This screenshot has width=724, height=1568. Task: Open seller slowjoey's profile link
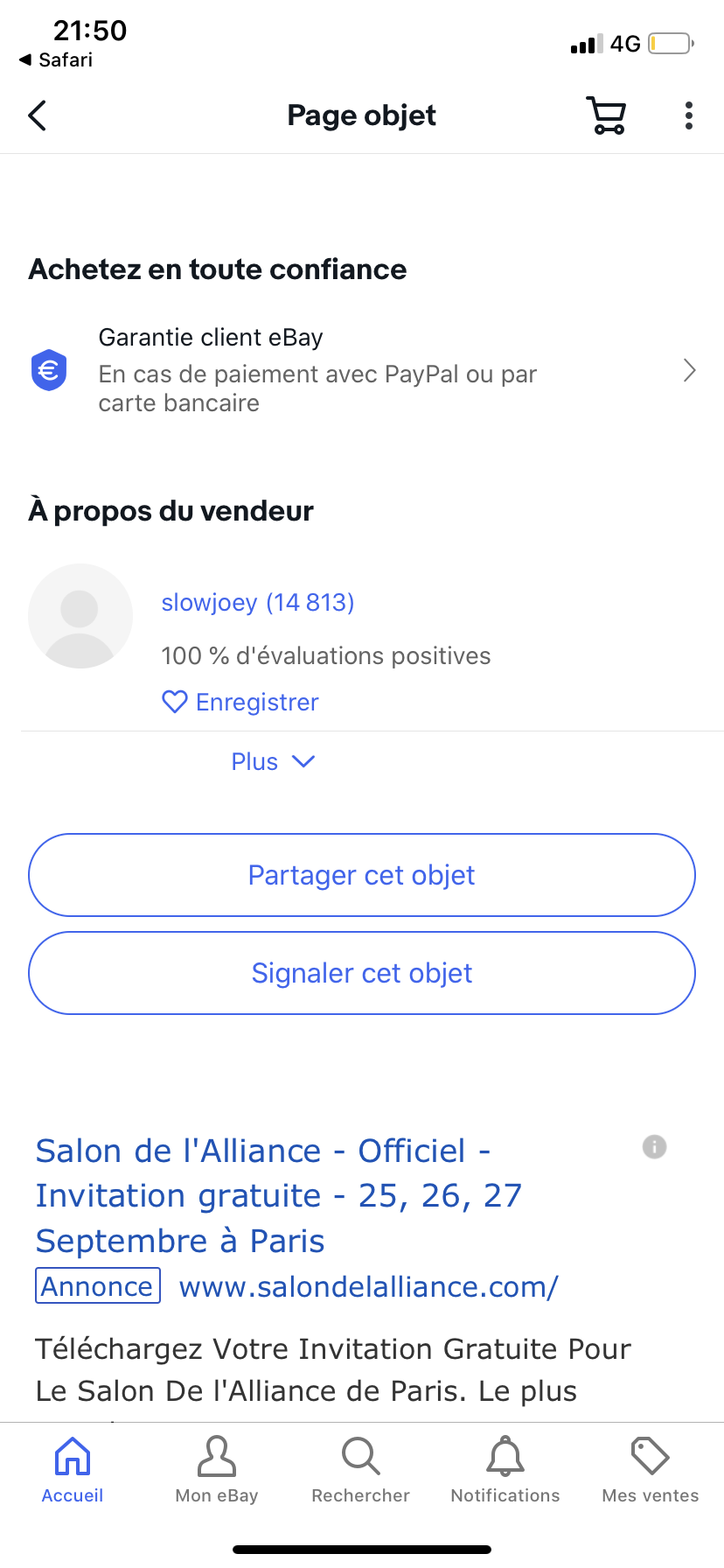[257, 603]
